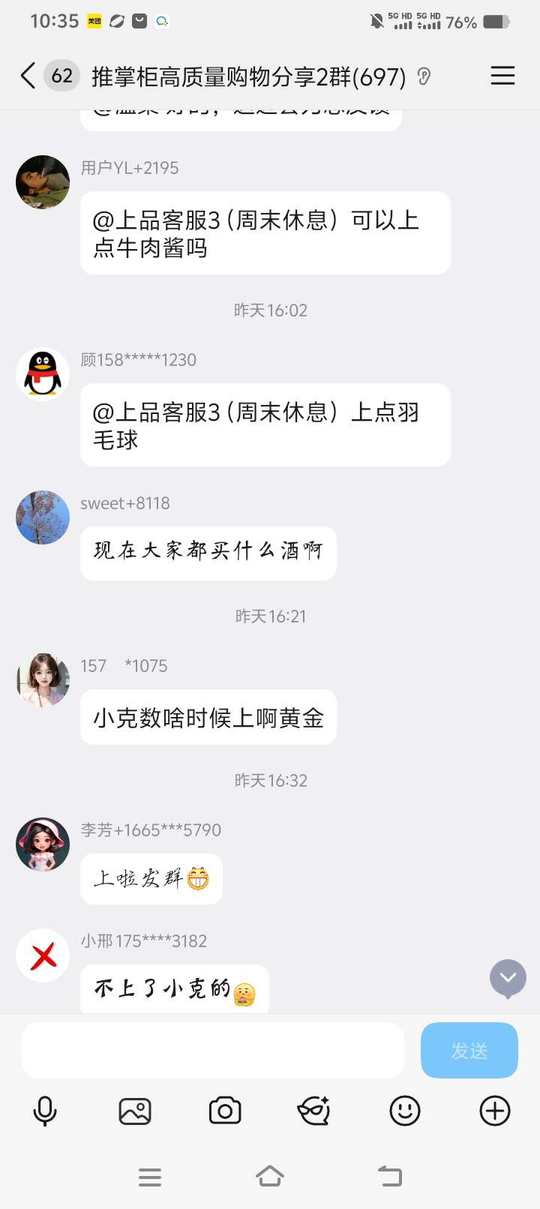Open the system recent apps button
This screenshot has width=540, height=1209.
(x=150, y=1177)
